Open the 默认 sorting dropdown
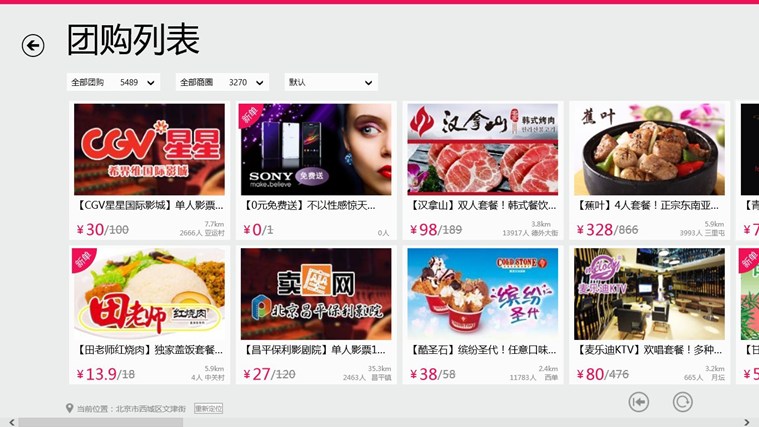This screenshot has width=759, height=427. click(x=331, y=82)
